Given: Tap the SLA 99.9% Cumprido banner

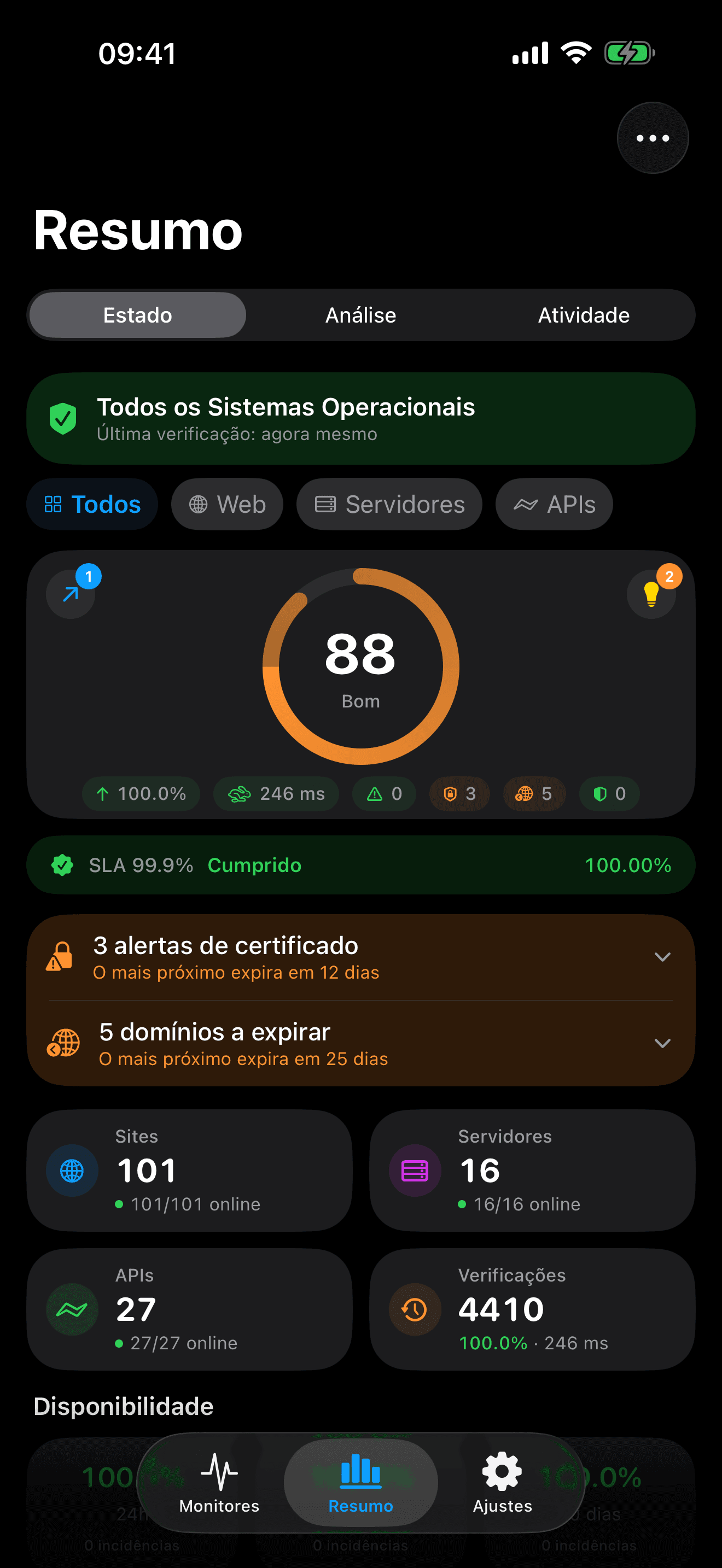Looking at the screenshot, I should click(x=360, y=865).
